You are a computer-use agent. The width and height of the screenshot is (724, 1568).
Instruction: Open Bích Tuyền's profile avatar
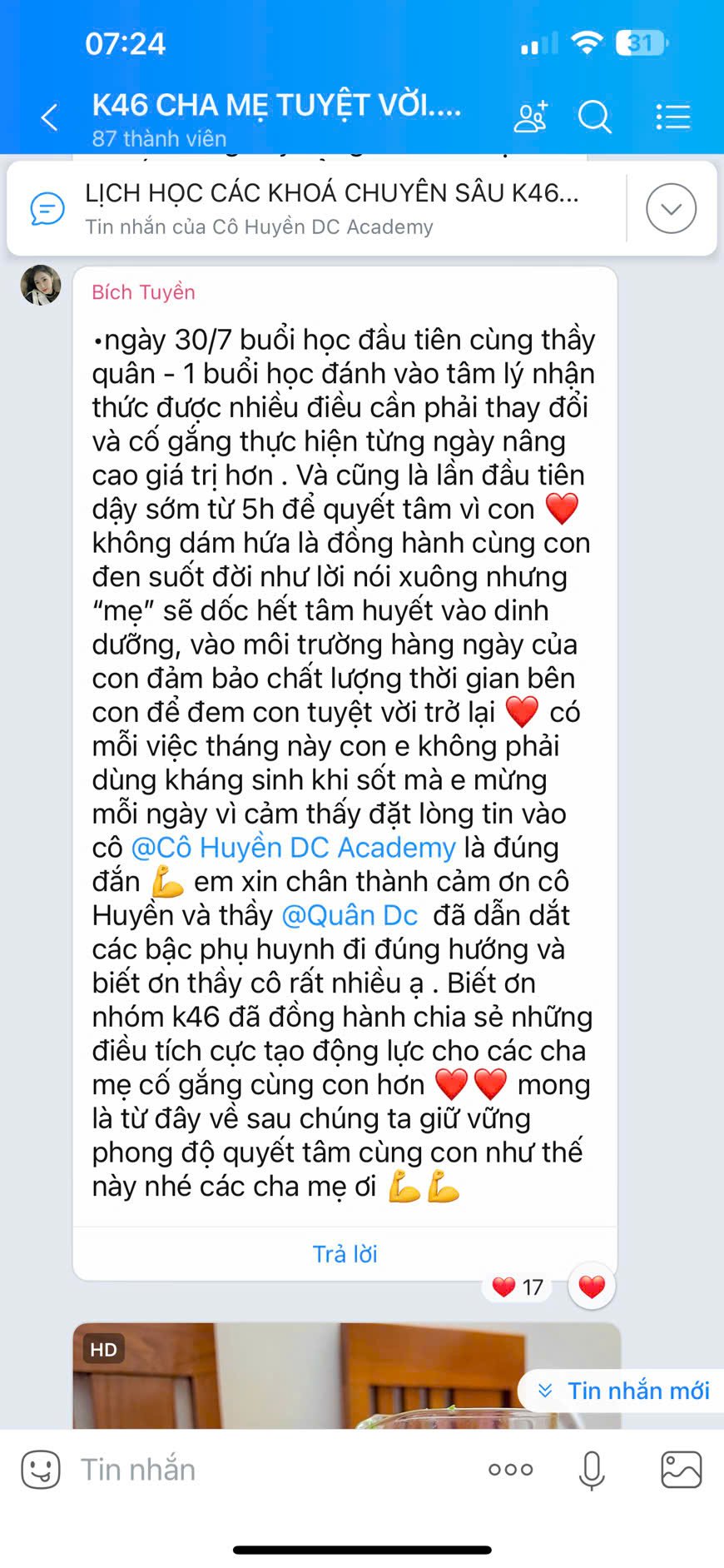point(41,286)
